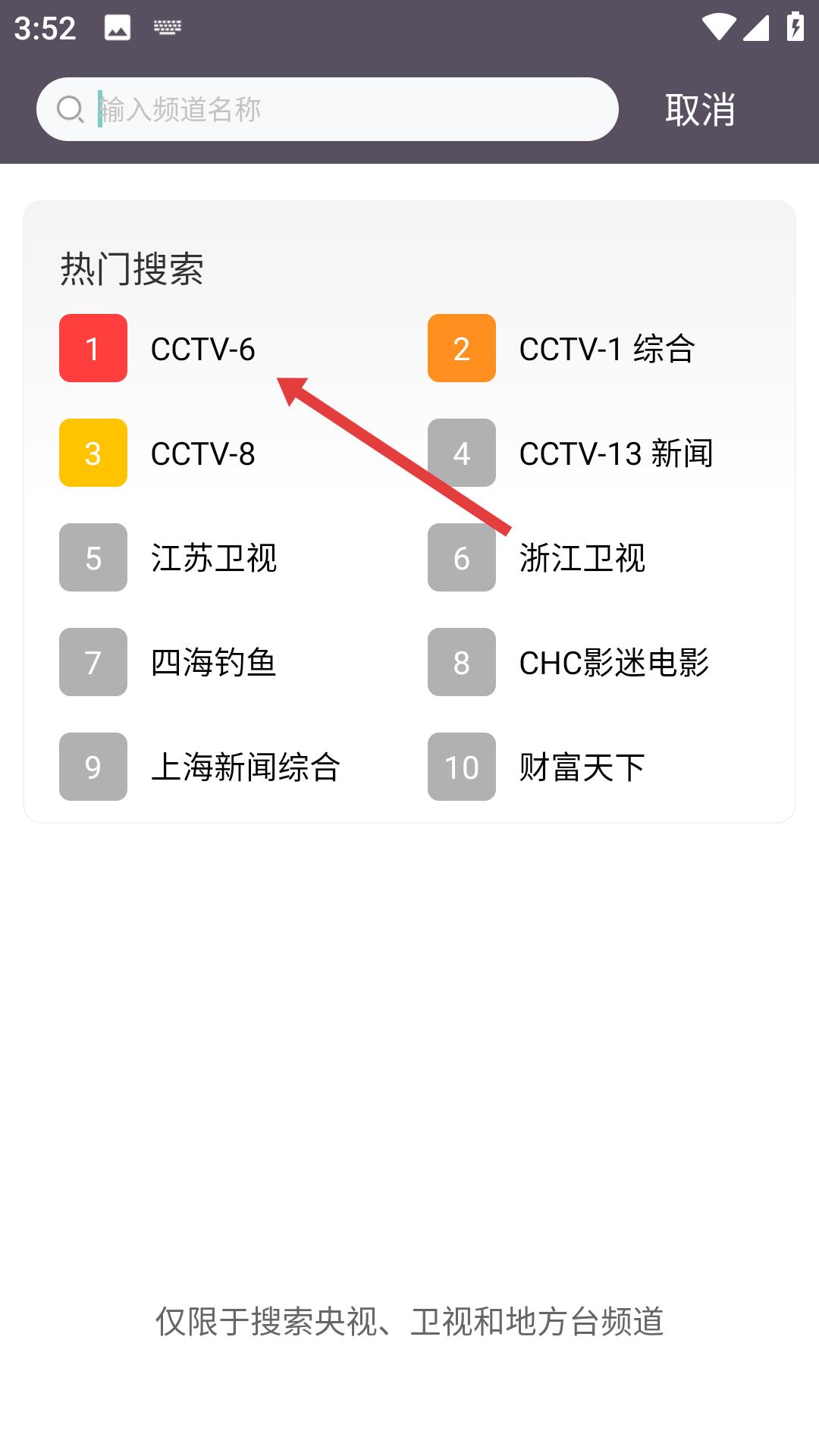The width and height of the screenshot is (819, 1456).
Task: Select CCTV-13 新闻 from hot searches
Action: (x=617, y=453)
